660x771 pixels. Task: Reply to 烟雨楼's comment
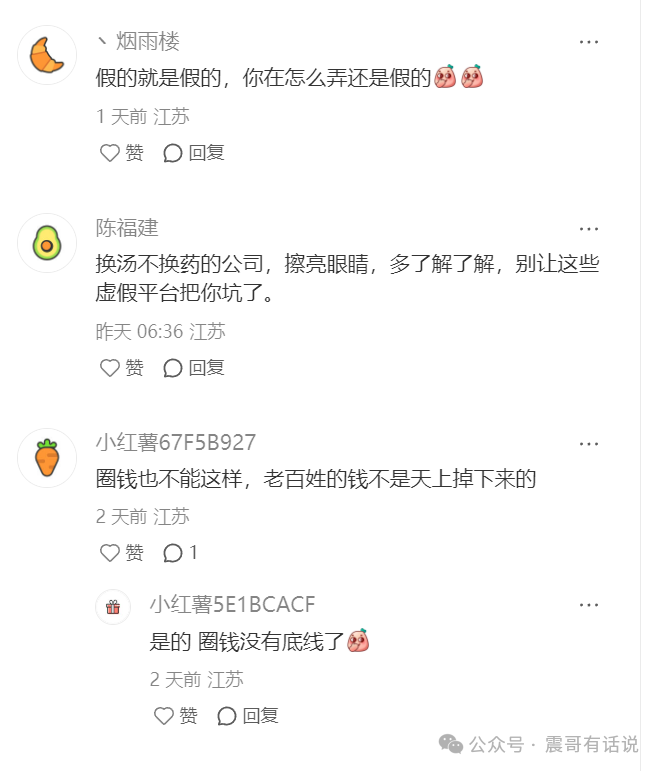coord(194,153)
